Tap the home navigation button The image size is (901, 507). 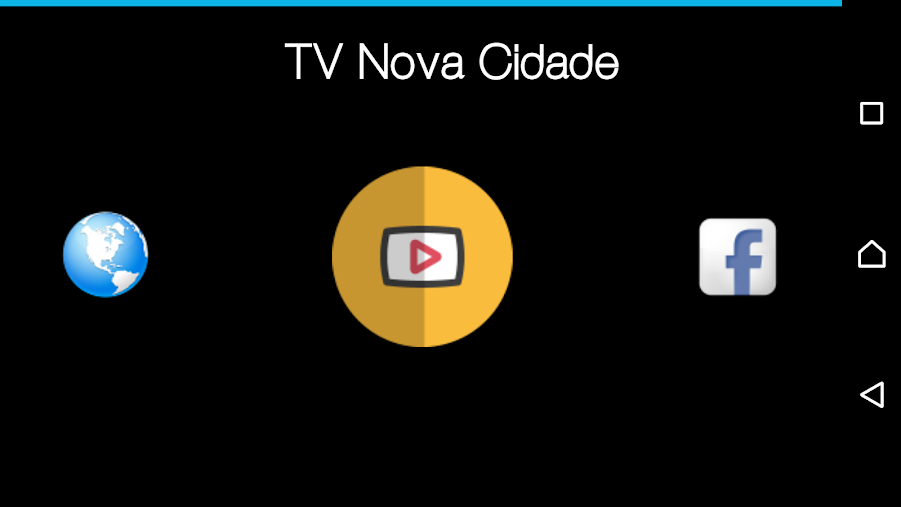coord(872,254)
